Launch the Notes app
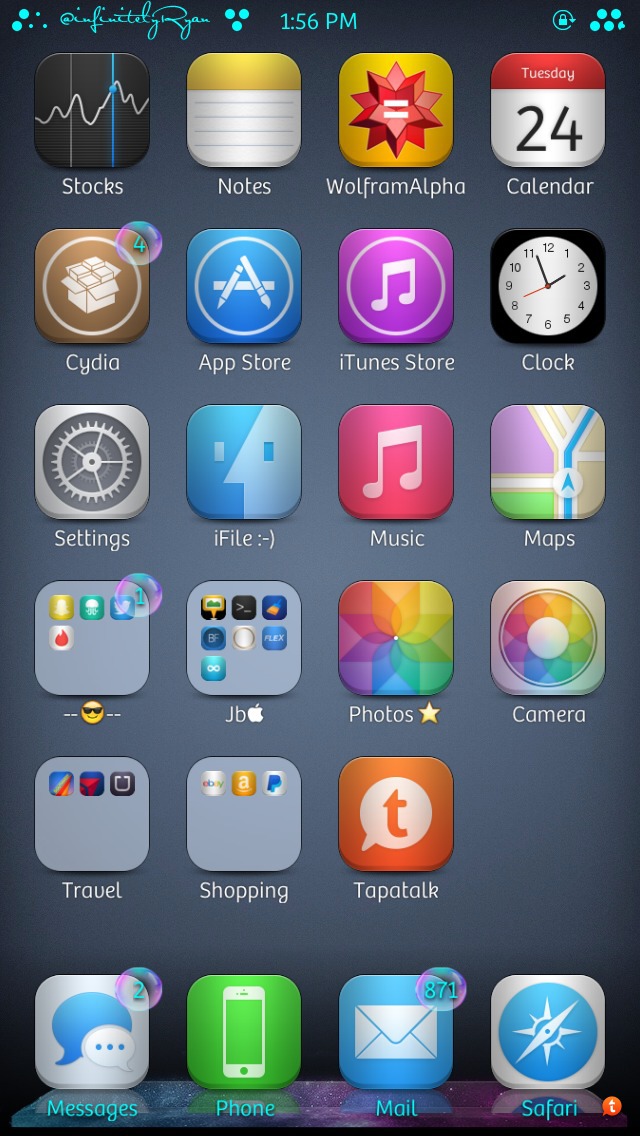640x1136 pixels. [244, 110]
